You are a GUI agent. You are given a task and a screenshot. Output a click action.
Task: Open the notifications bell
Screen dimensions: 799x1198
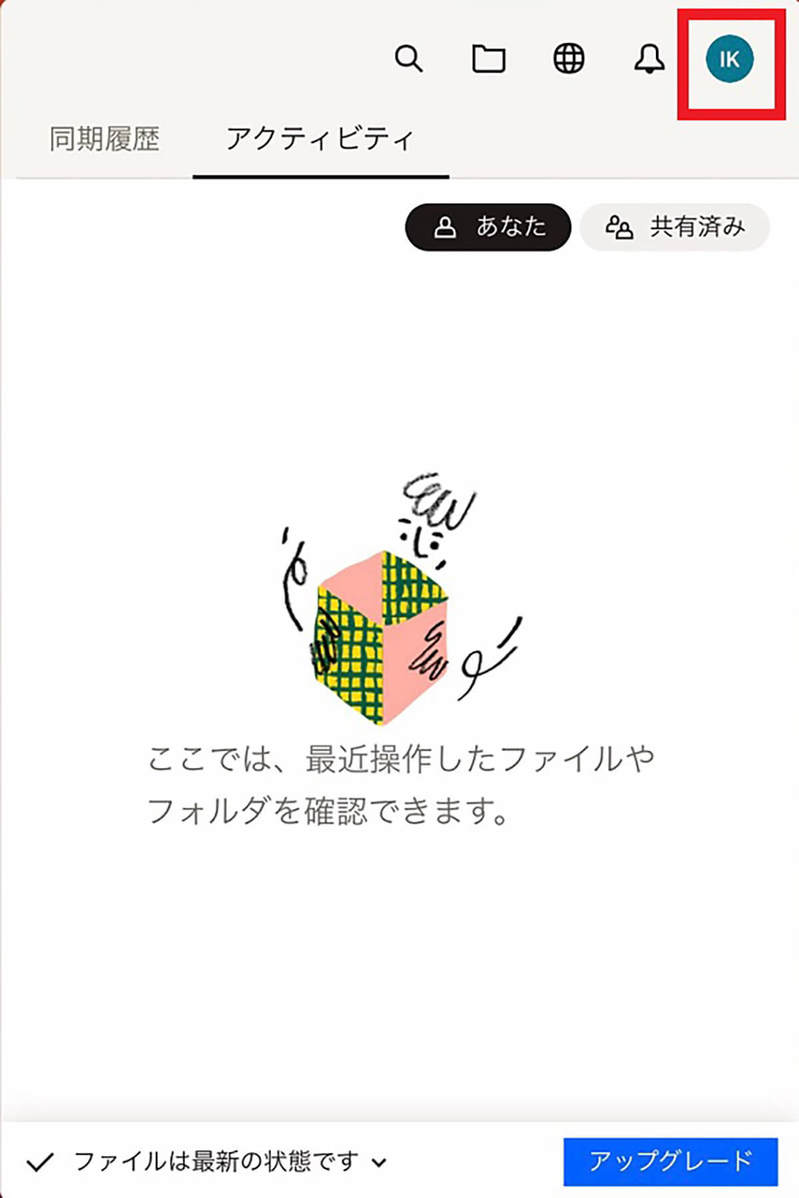pyautogui.click(x=650, y=60)
